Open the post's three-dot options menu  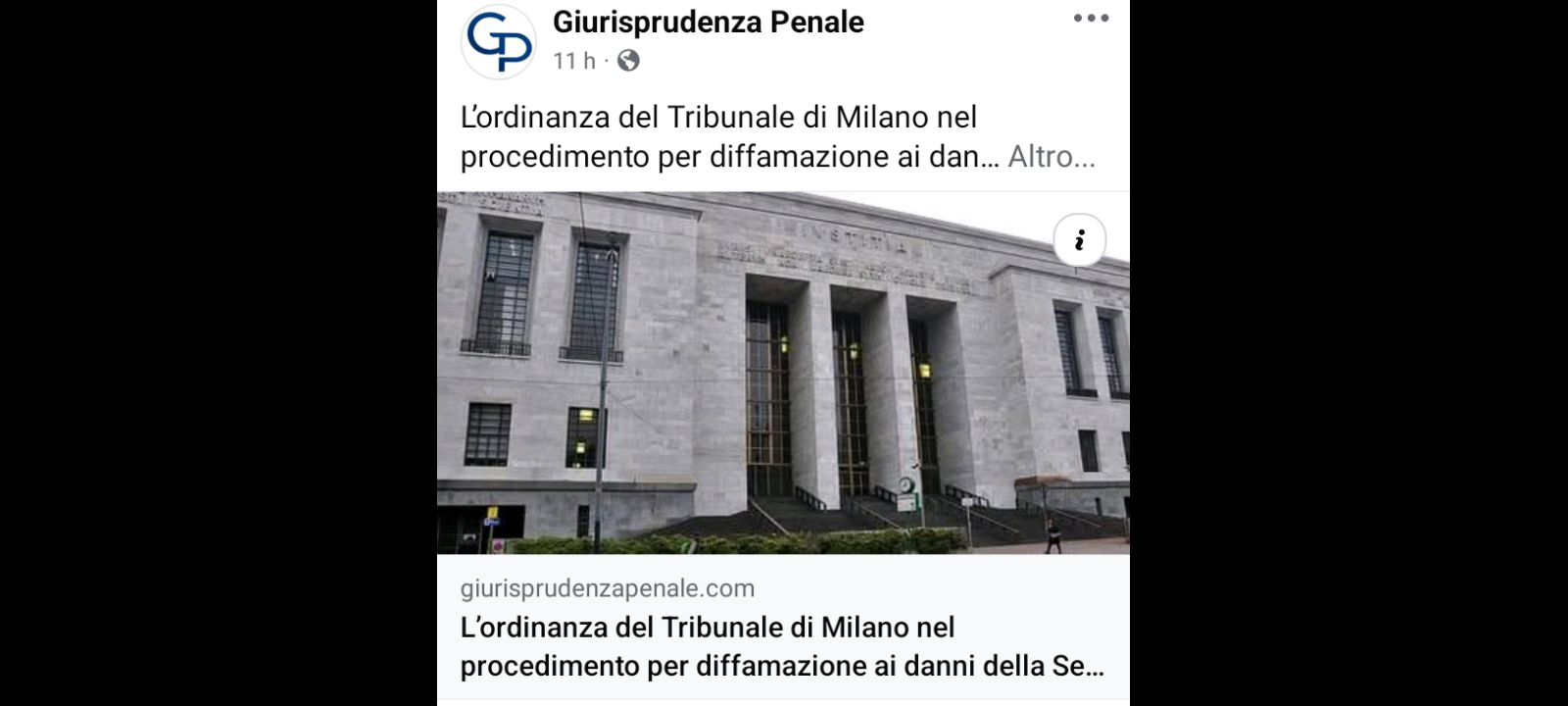1090,19
